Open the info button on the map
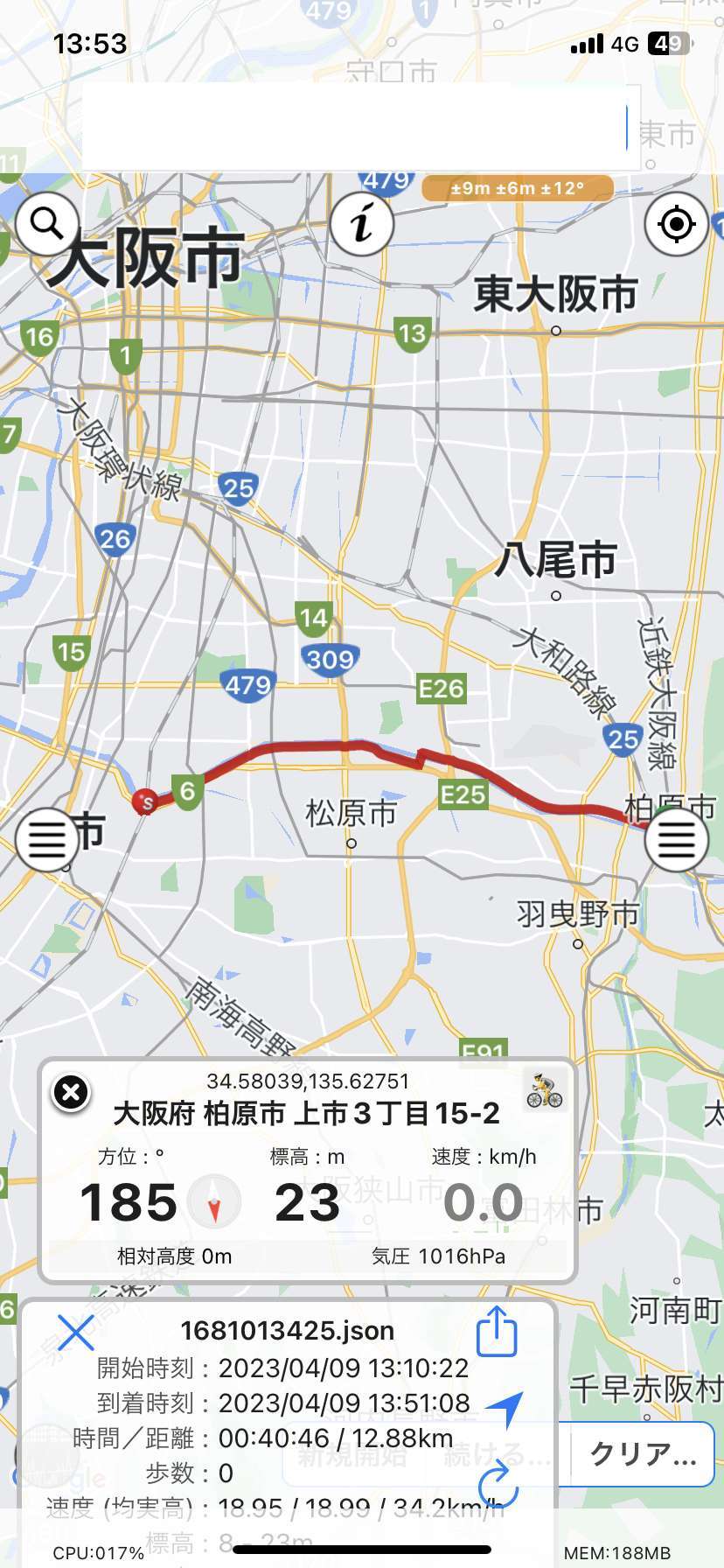The image size is (724, 1568). 362,224
